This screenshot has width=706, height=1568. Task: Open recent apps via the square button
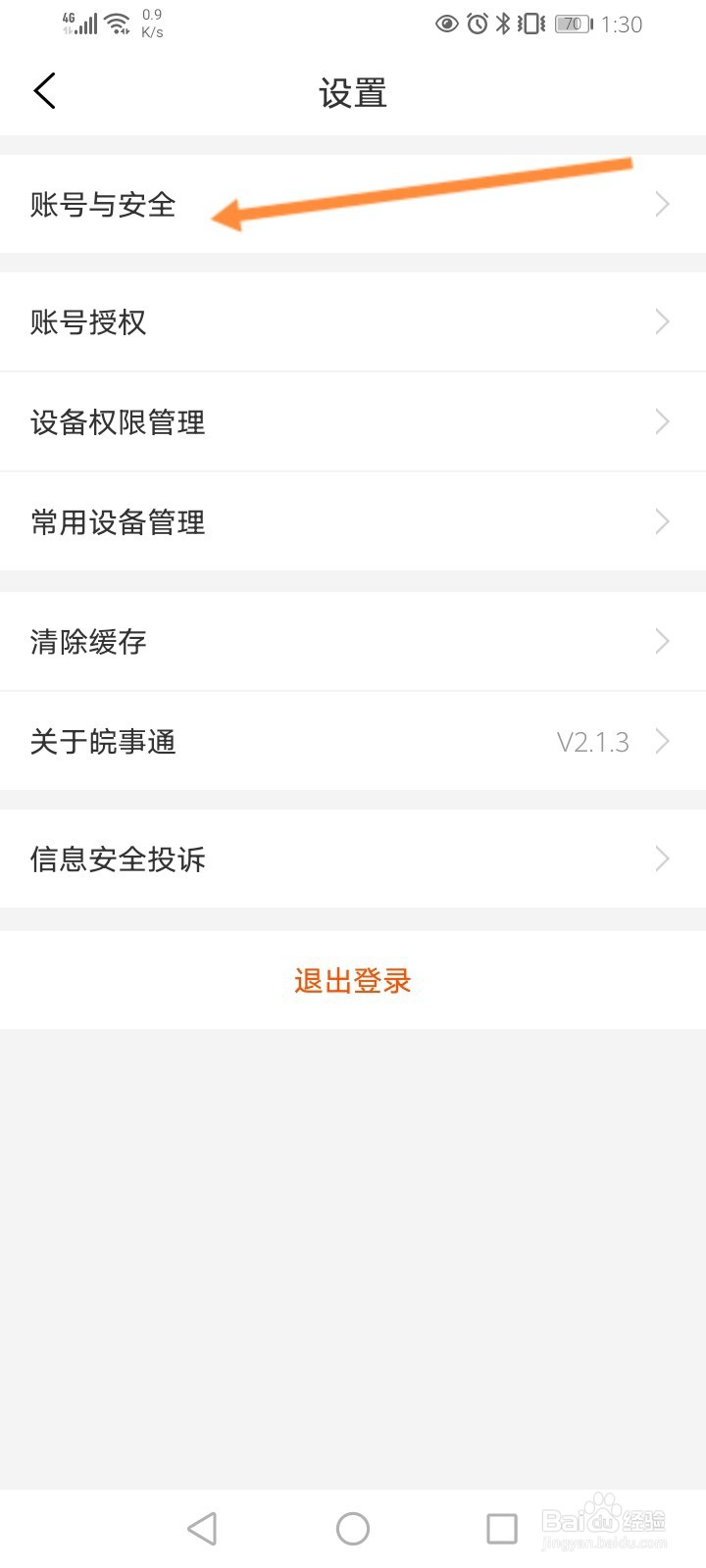(502, 1529)
